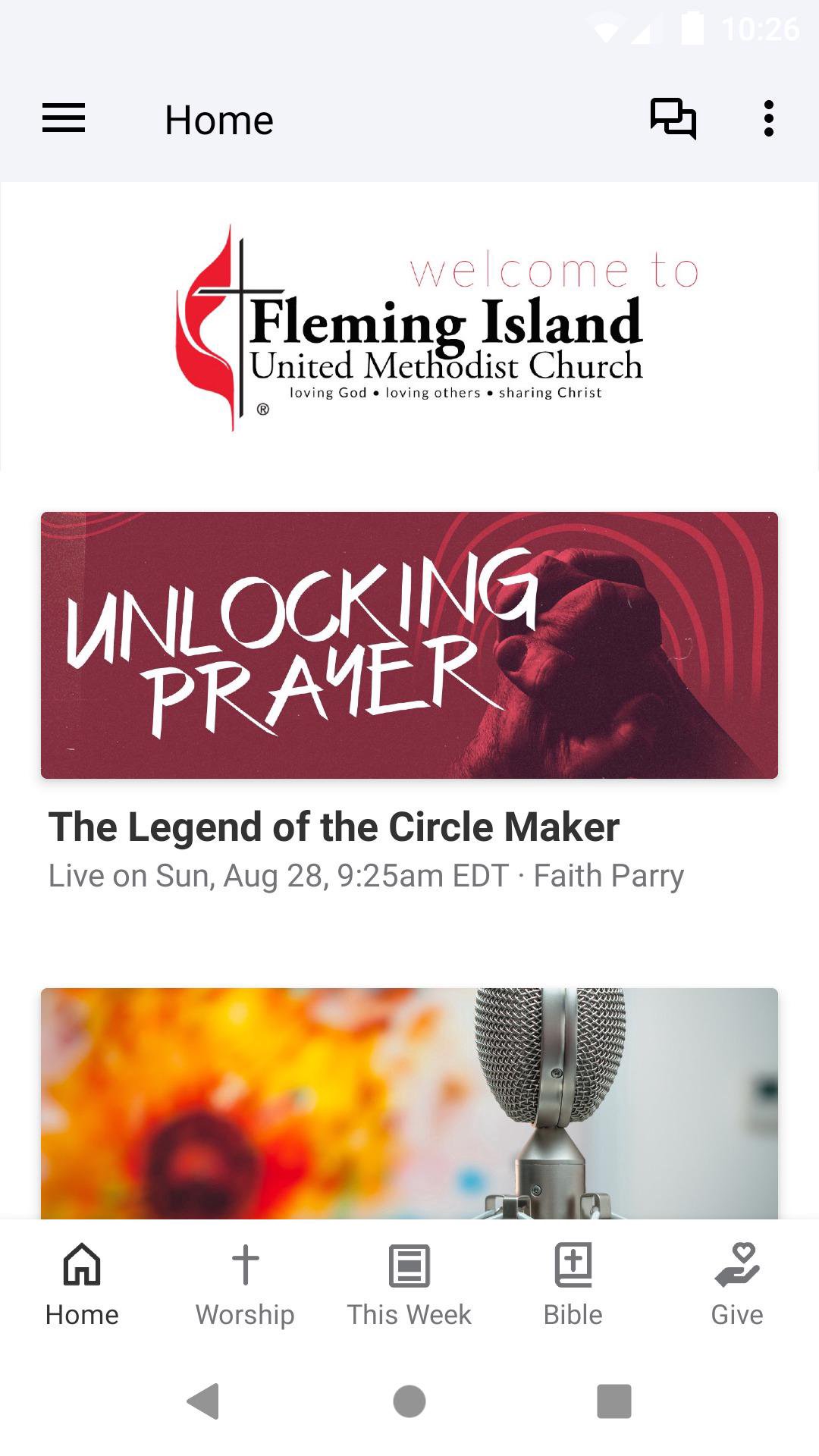Open the microphone image card
The width and height of the screenshot is (819, 1456).
click(x=409, y=1103)
